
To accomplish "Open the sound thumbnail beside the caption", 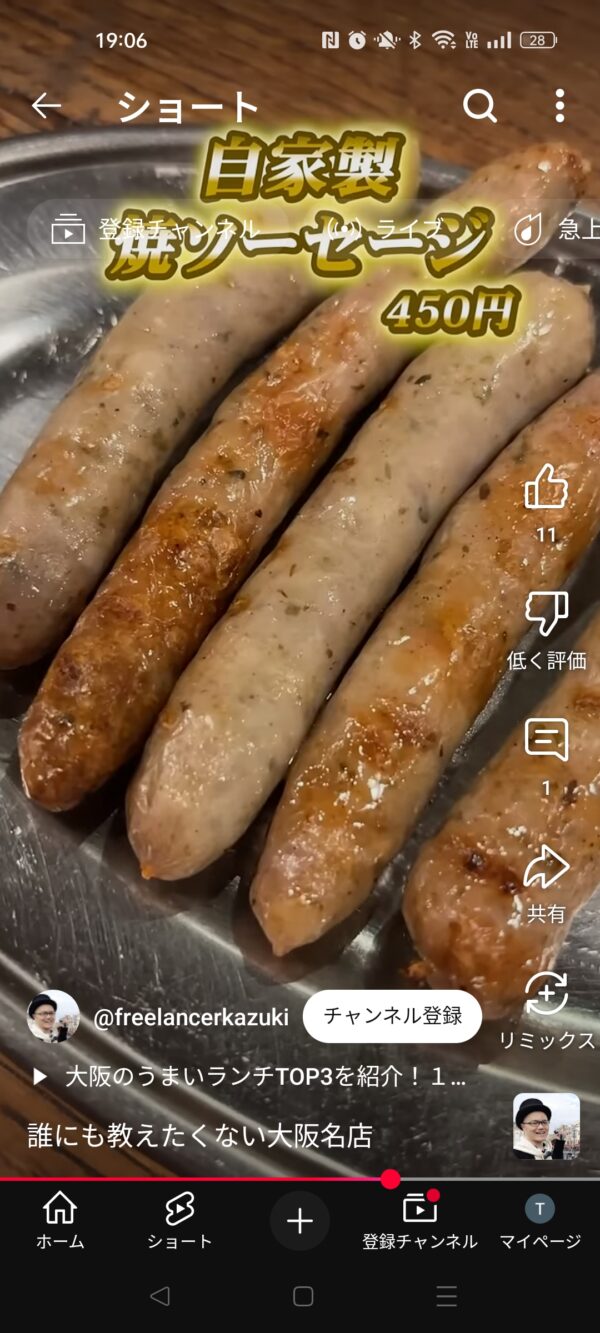I will pyautogui.click(x=546, y=1126).
